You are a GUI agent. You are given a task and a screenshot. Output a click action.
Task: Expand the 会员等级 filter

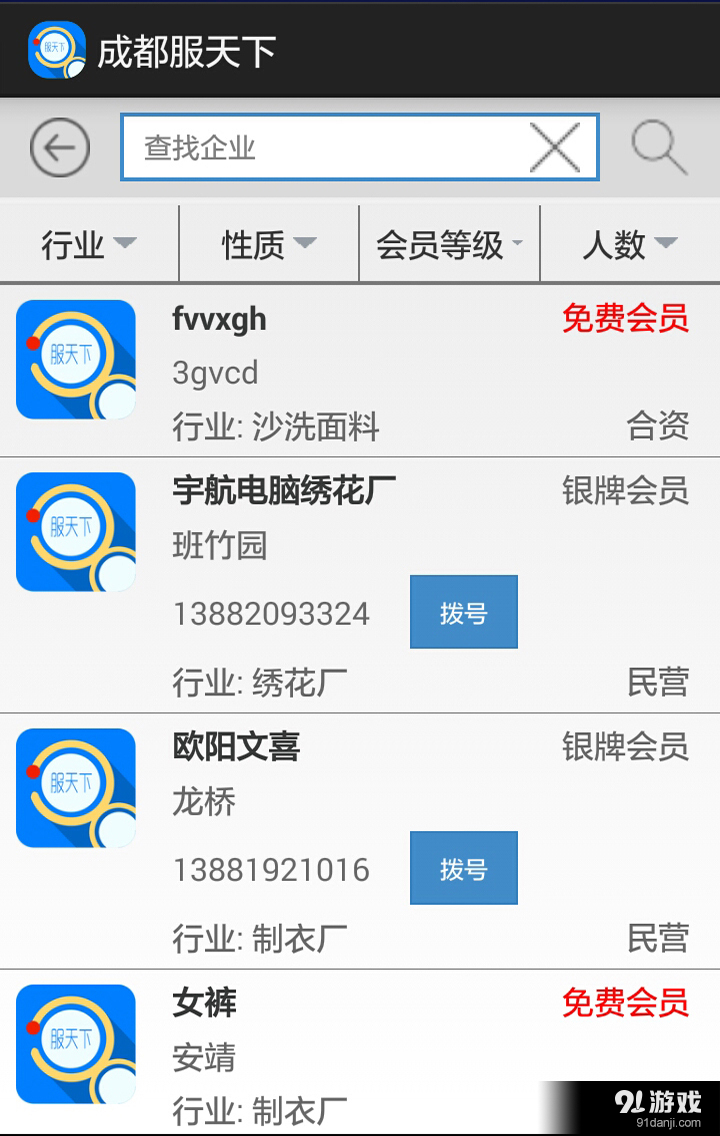(448, 243)
